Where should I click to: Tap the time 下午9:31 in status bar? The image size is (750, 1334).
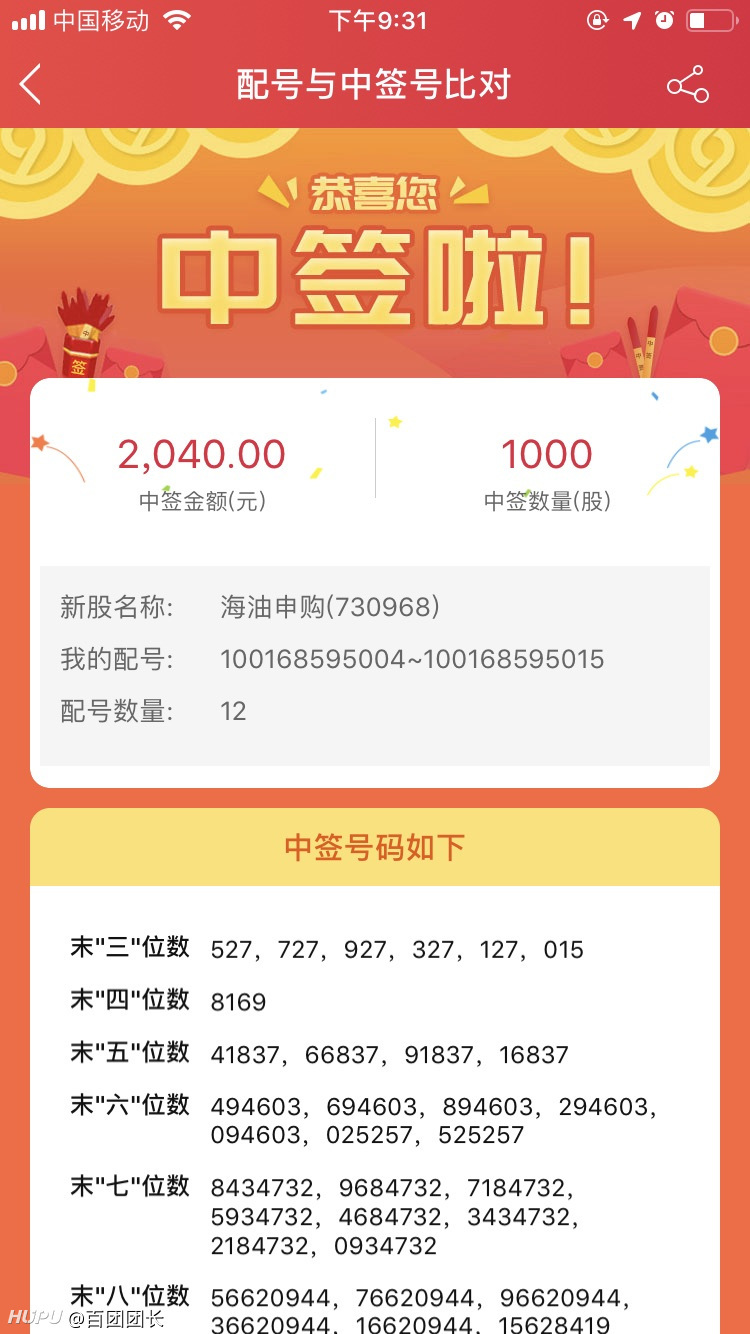(x=375, y=18)
